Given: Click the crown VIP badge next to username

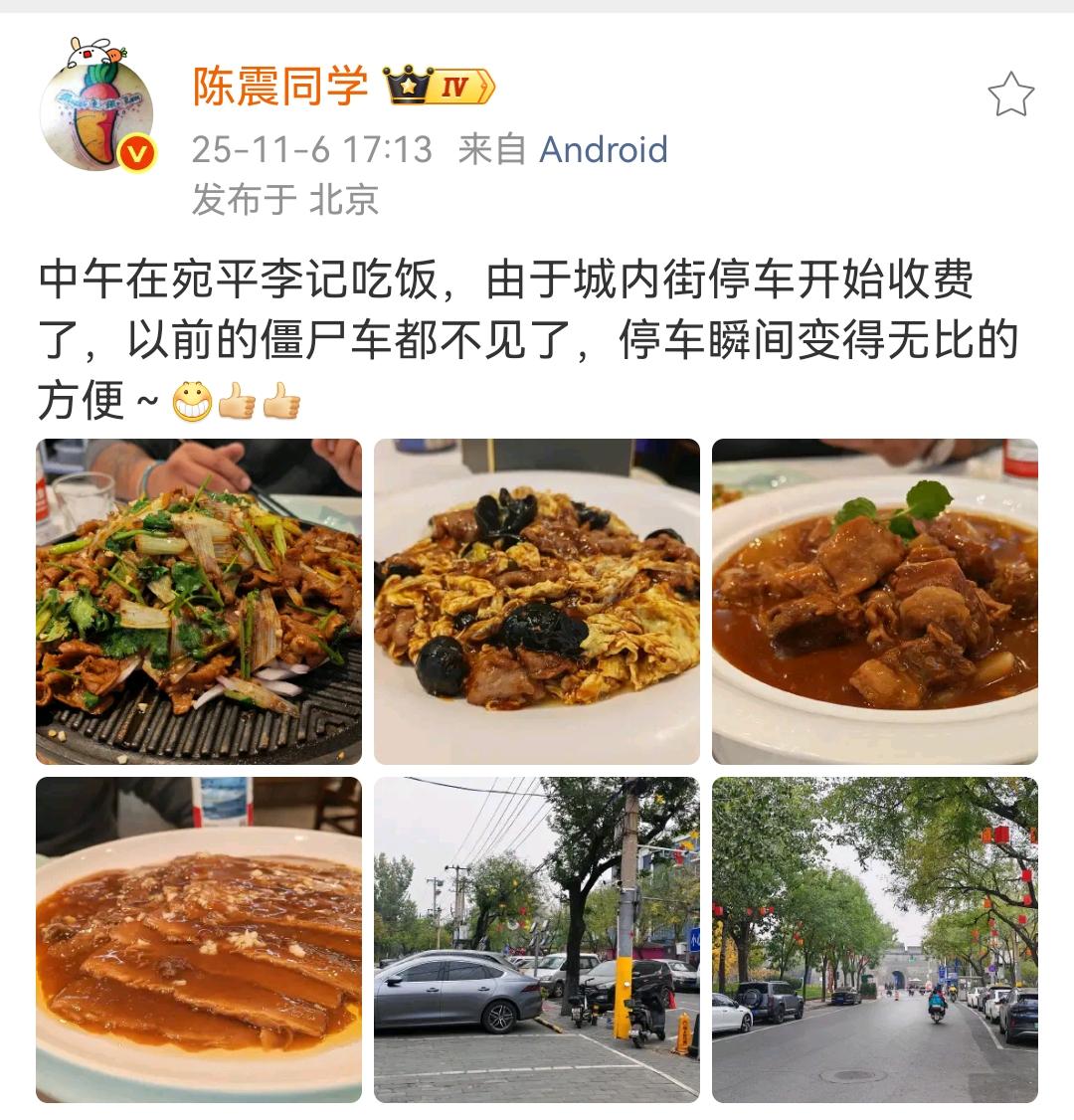Looking at the screenshot, I should click(x=409, y=85).
